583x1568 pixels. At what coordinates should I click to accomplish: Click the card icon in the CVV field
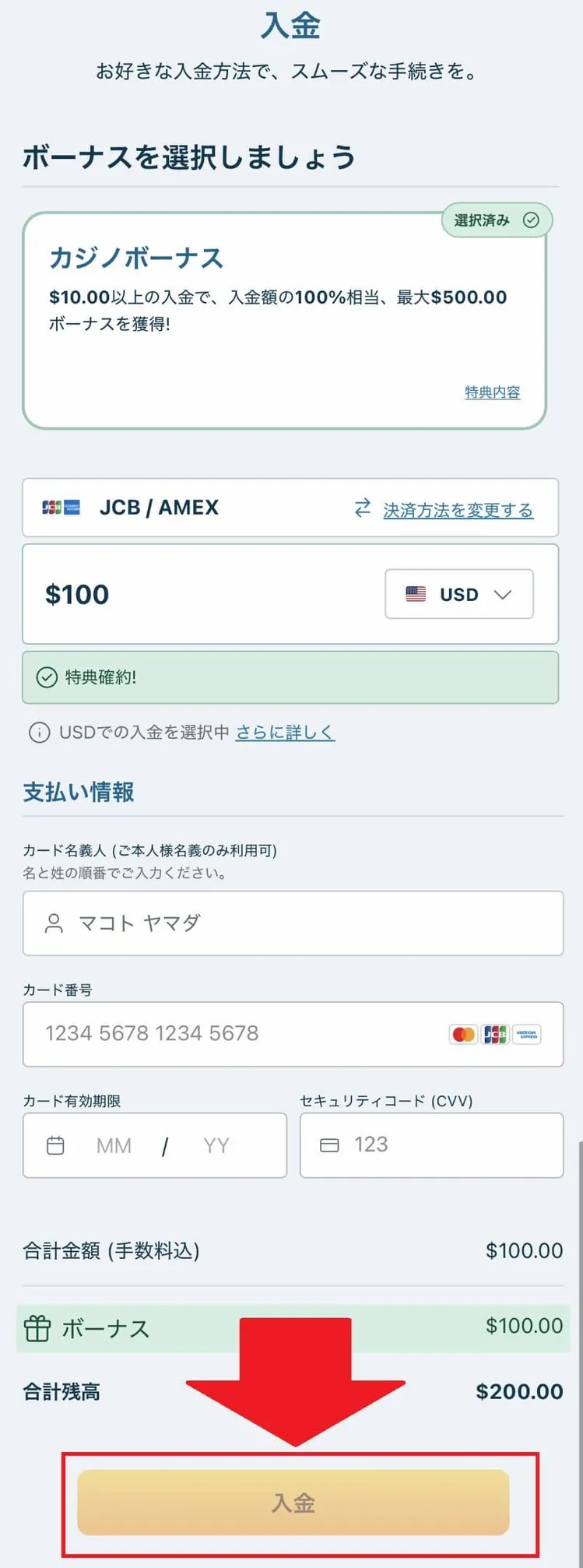[x=331, y=1144]
